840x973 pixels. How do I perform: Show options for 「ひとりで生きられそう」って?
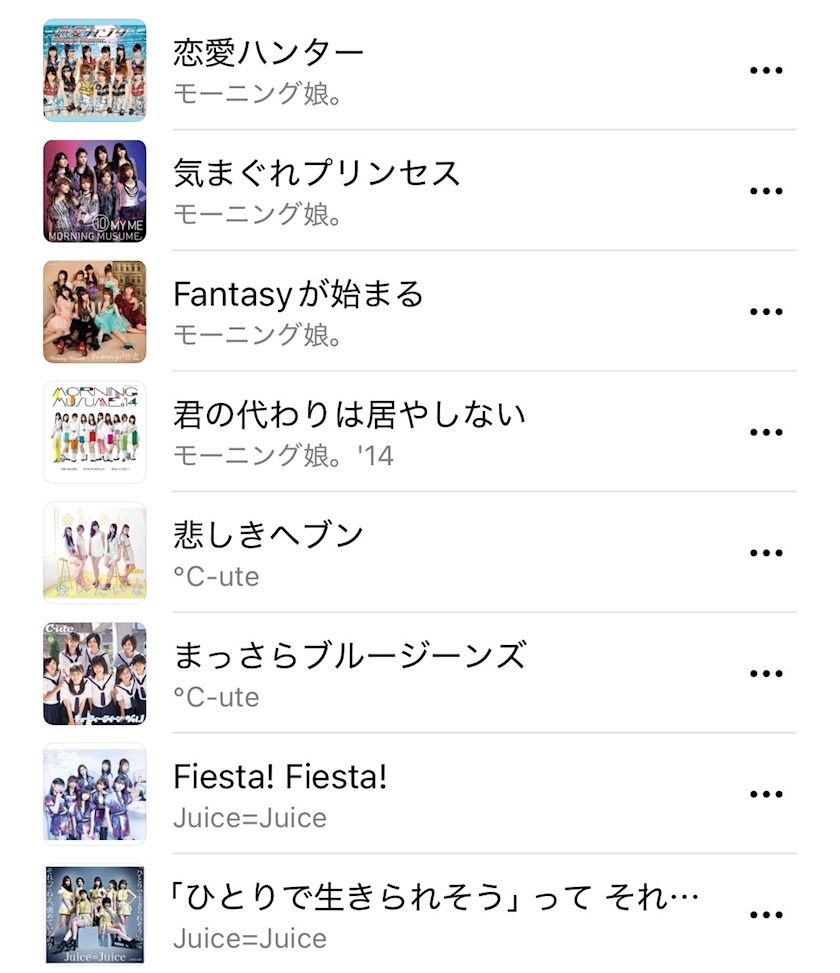pyautogui.click(x=765, y=915)
